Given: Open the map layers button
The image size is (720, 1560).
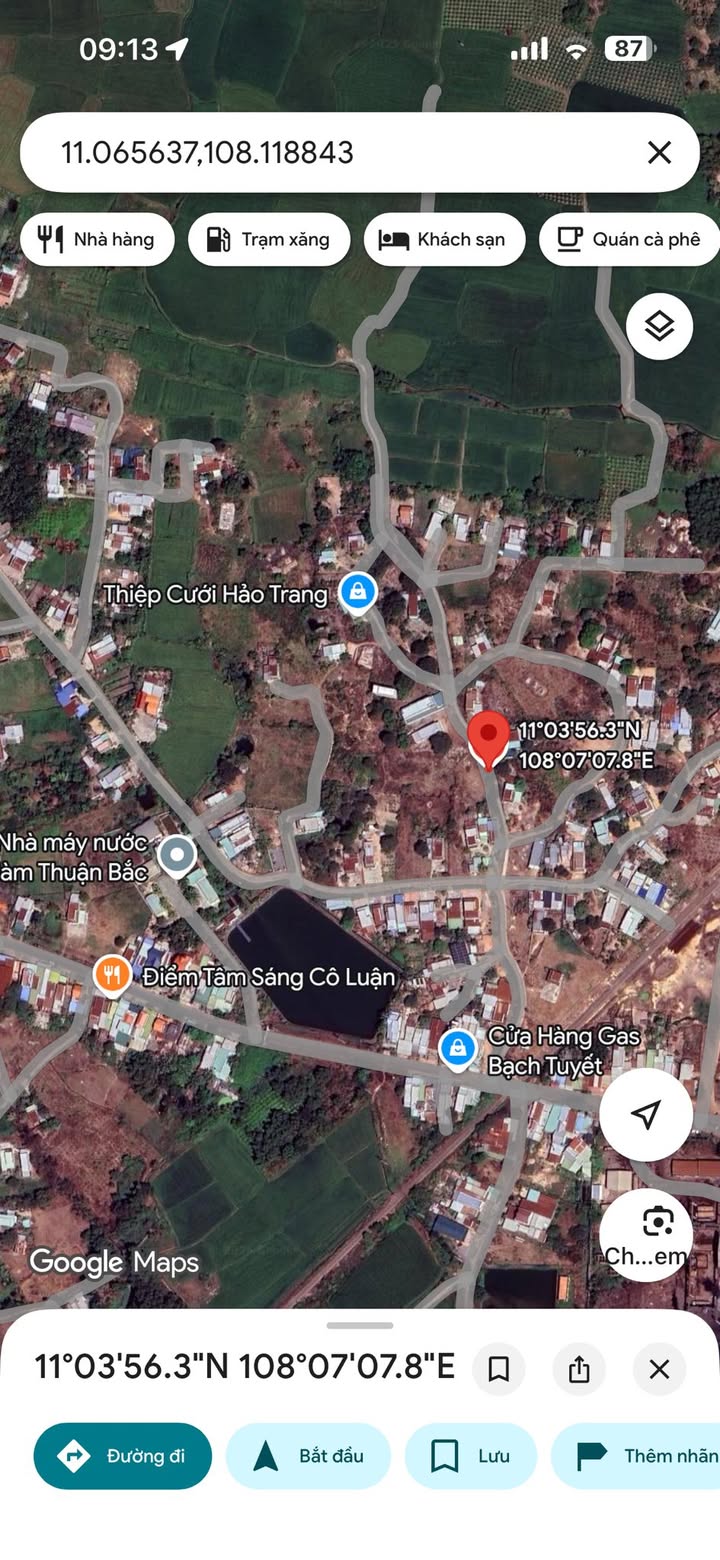Looking at the screenshot, I should tap(659, 326).
